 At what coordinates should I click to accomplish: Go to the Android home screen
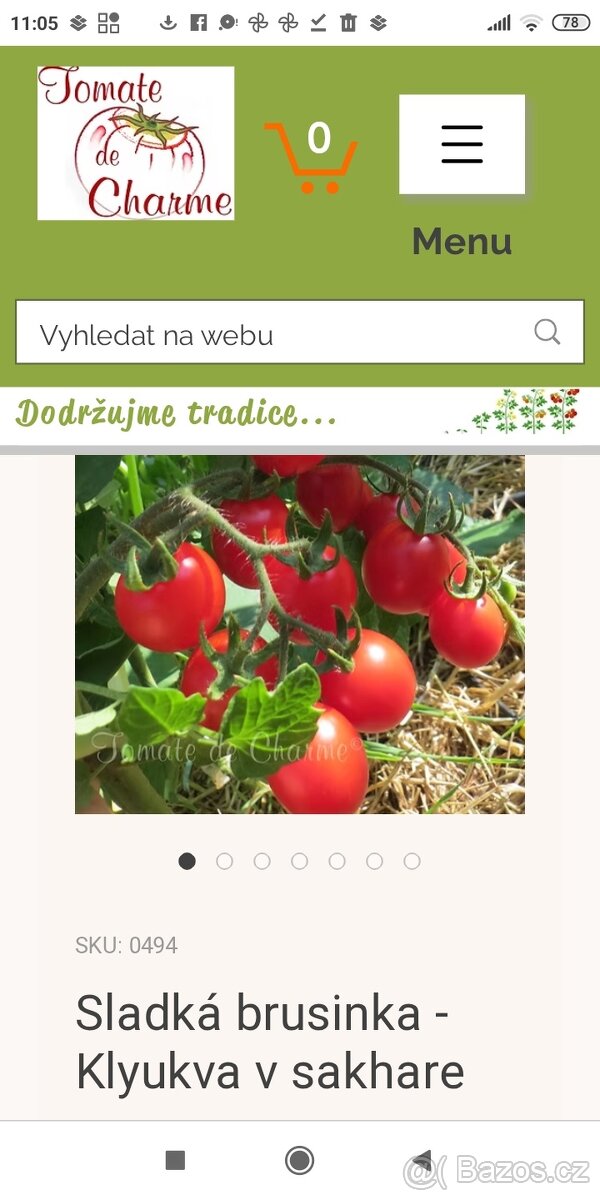pos(299,1160)
